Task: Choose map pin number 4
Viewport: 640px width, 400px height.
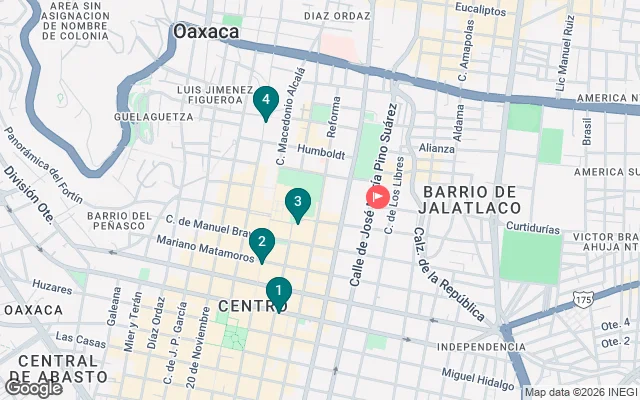Action: point(264,100)
